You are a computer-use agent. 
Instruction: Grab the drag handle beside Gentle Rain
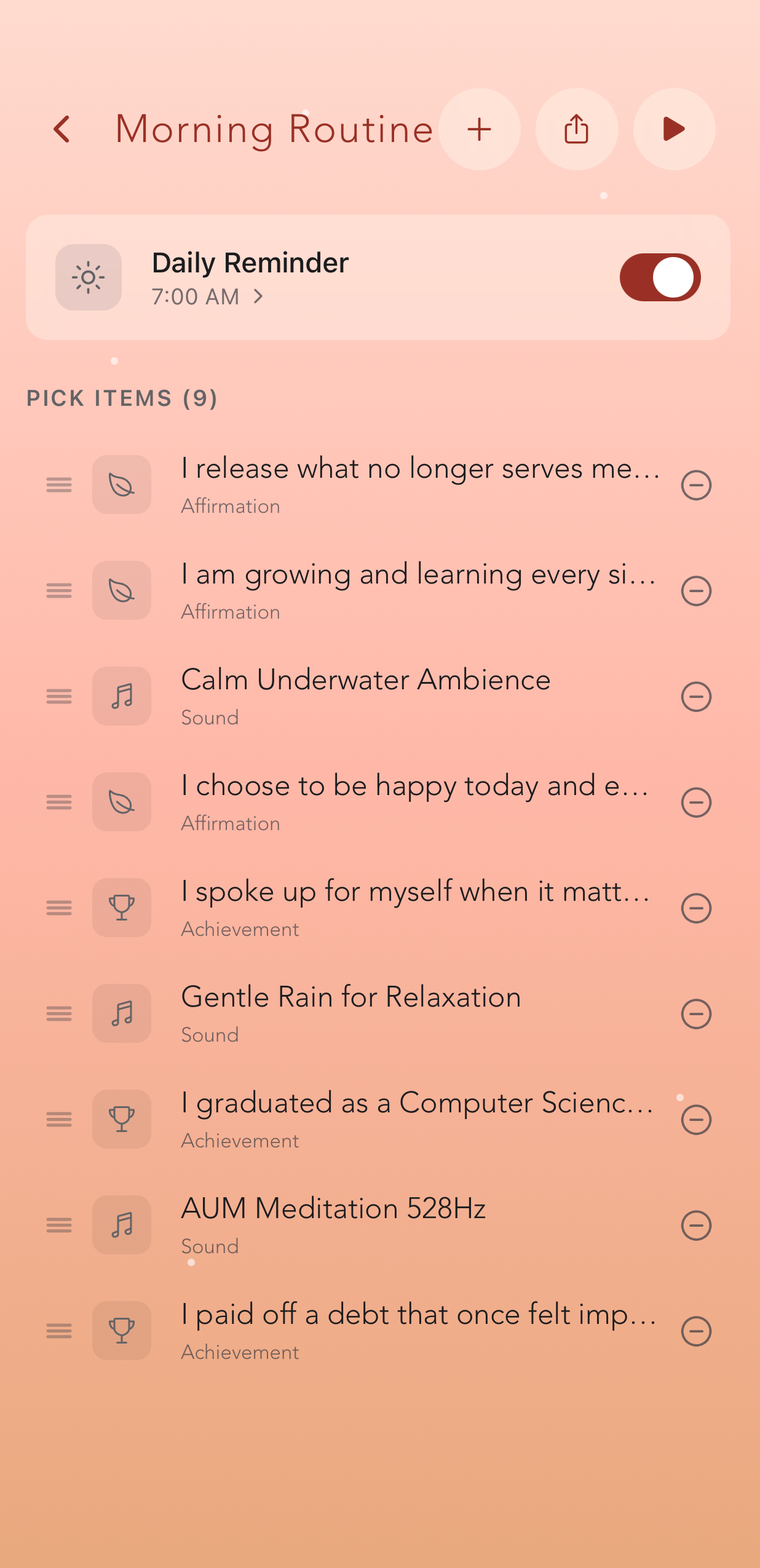click(58, 1014)
